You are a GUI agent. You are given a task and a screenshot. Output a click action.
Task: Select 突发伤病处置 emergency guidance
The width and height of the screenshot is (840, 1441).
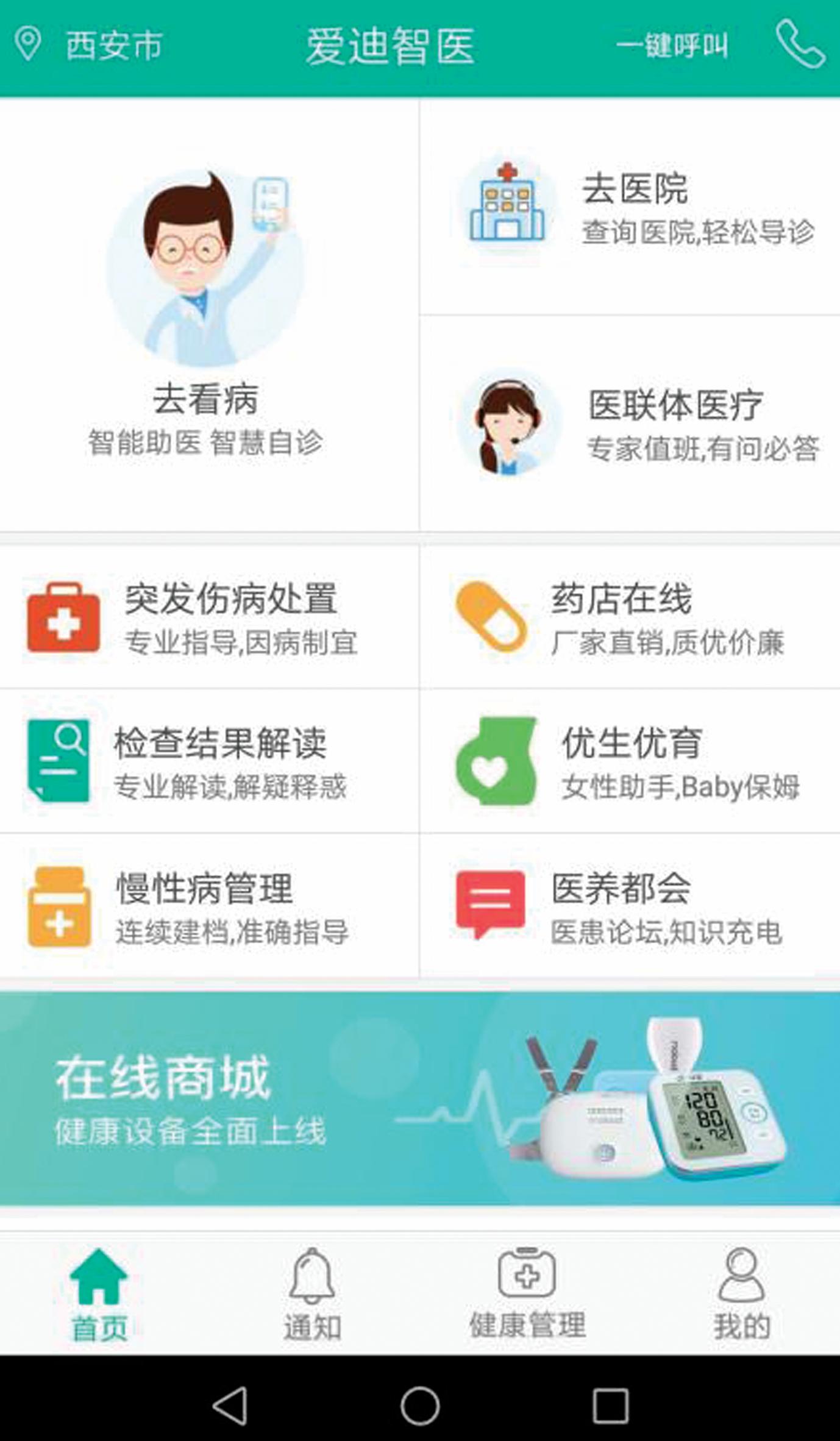pyautogui.click(x=209, y=617)
